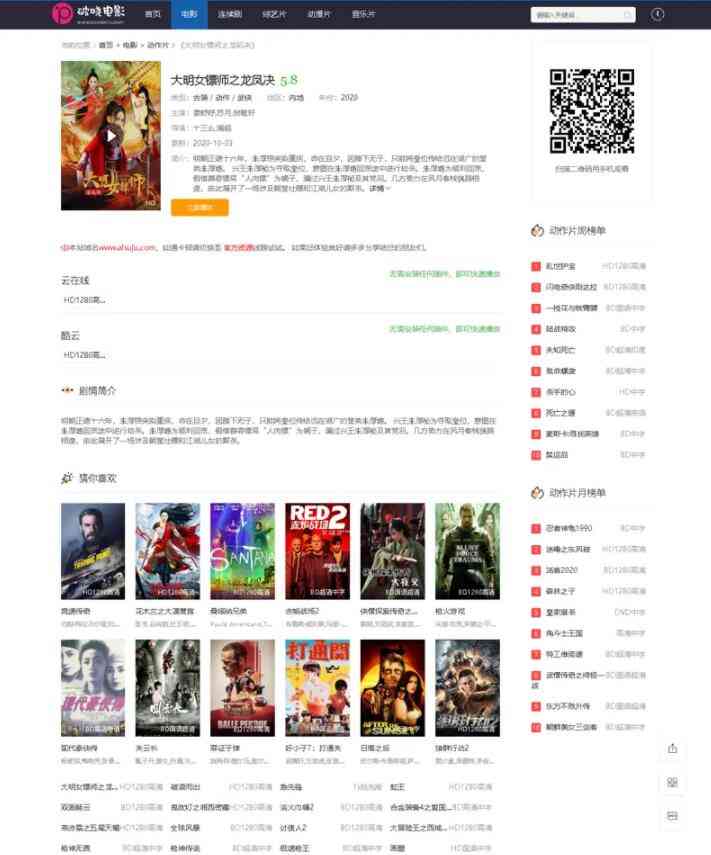Switch to the 综艺片 tab
Viewport: 711px width, 855px height.
tap(275, 14)
